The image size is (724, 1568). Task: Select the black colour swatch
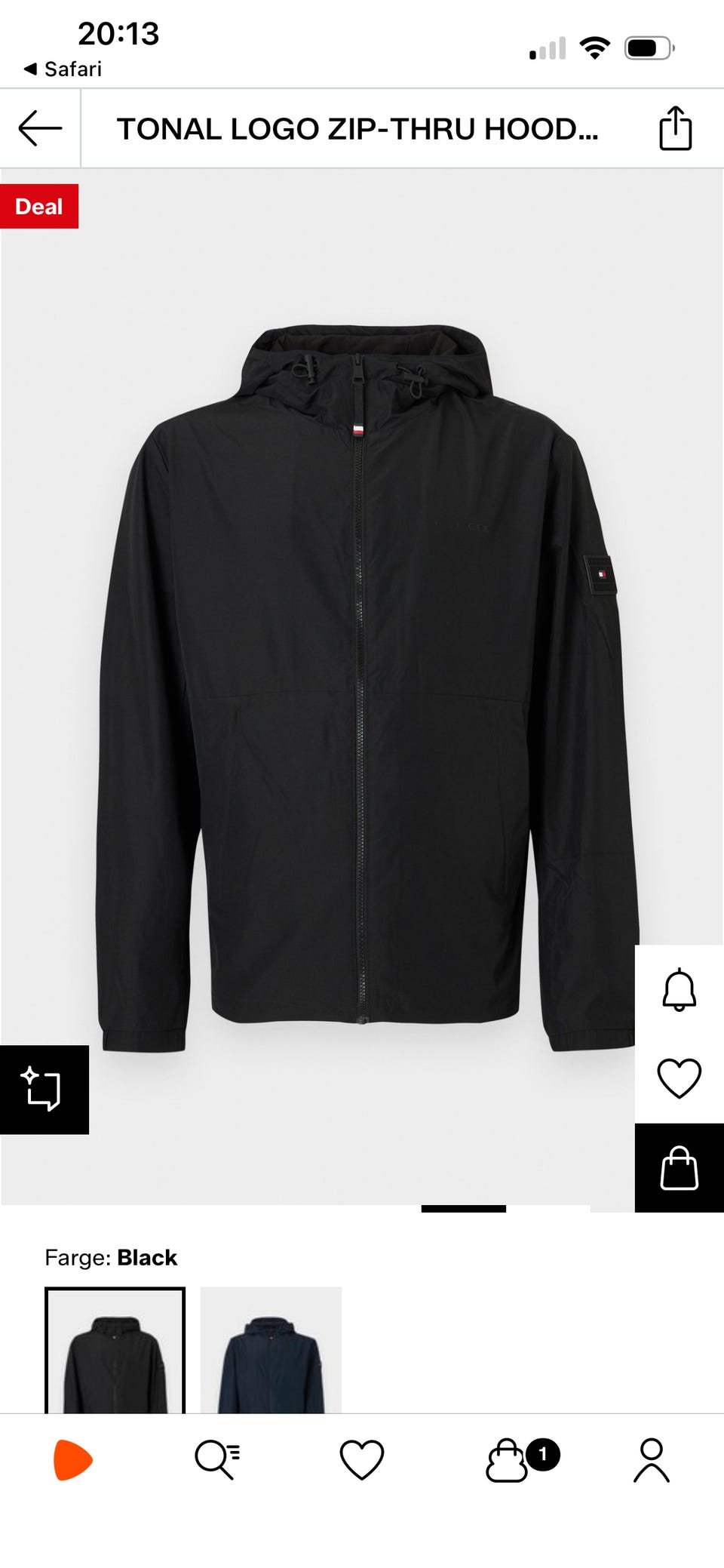coord(115,1351)
